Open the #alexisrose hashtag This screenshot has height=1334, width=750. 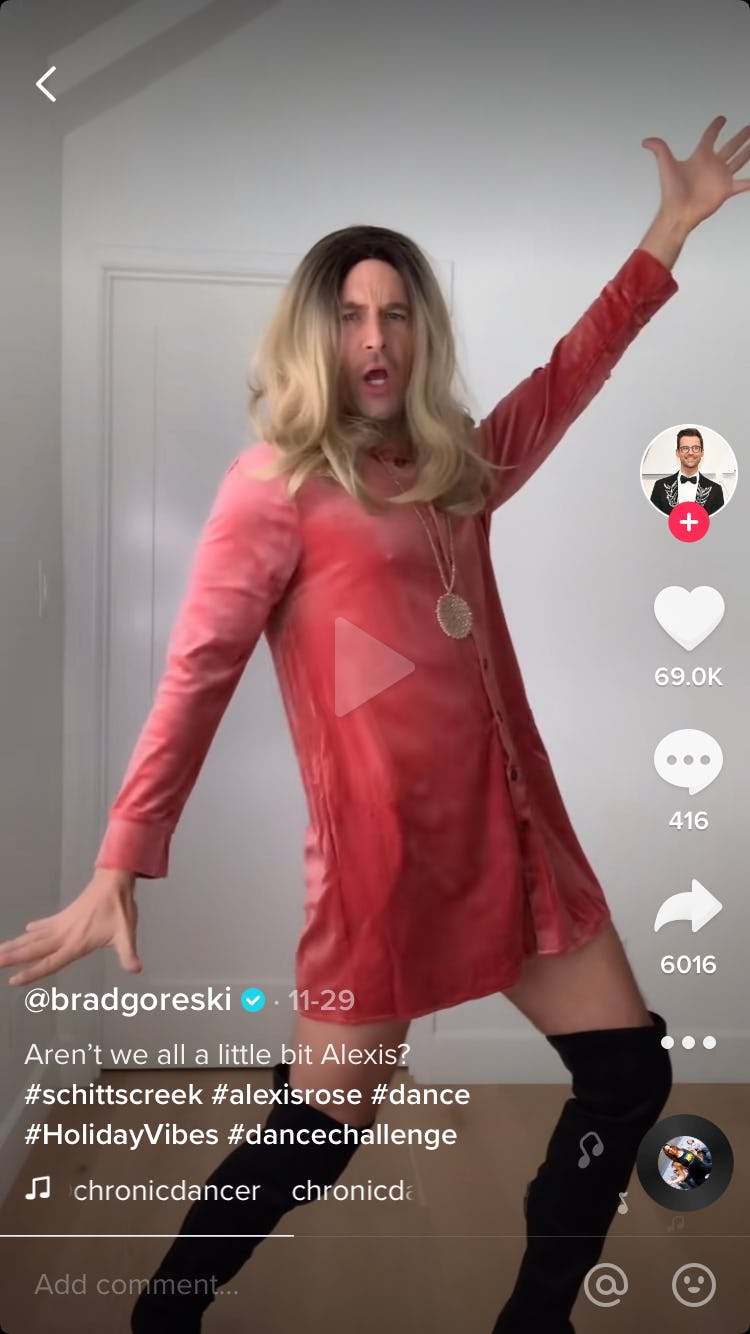click(x=287, y=1094)
